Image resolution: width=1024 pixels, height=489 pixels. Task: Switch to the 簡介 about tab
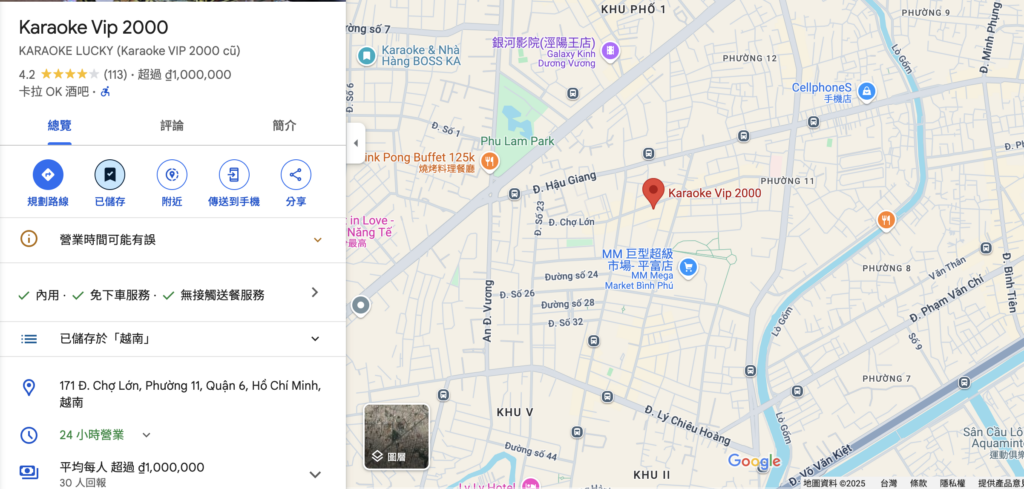click(284, 125)
